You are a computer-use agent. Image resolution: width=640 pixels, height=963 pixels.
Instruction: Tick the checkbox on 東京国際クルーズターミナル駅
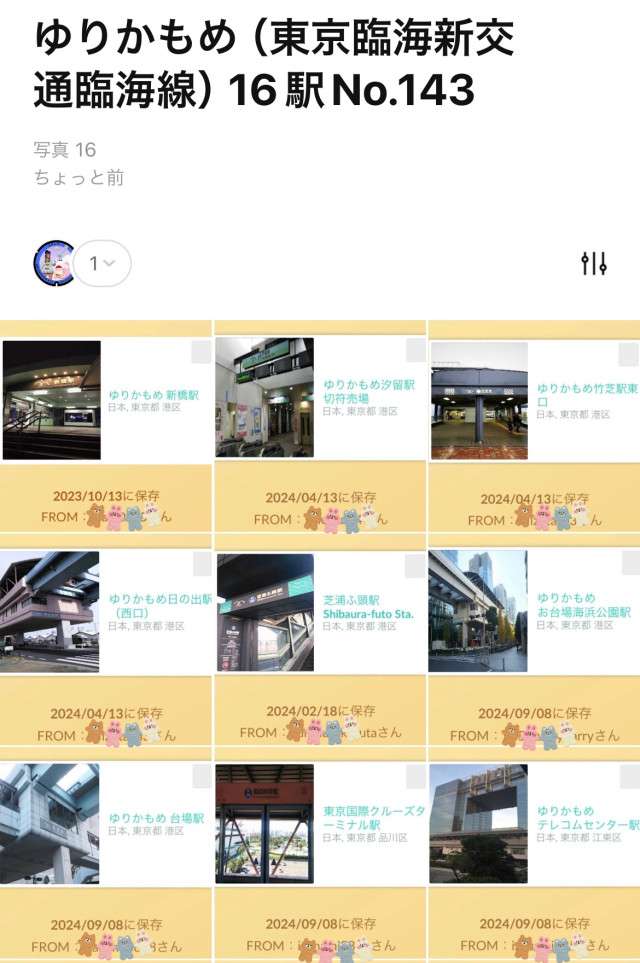coord(415,778)
